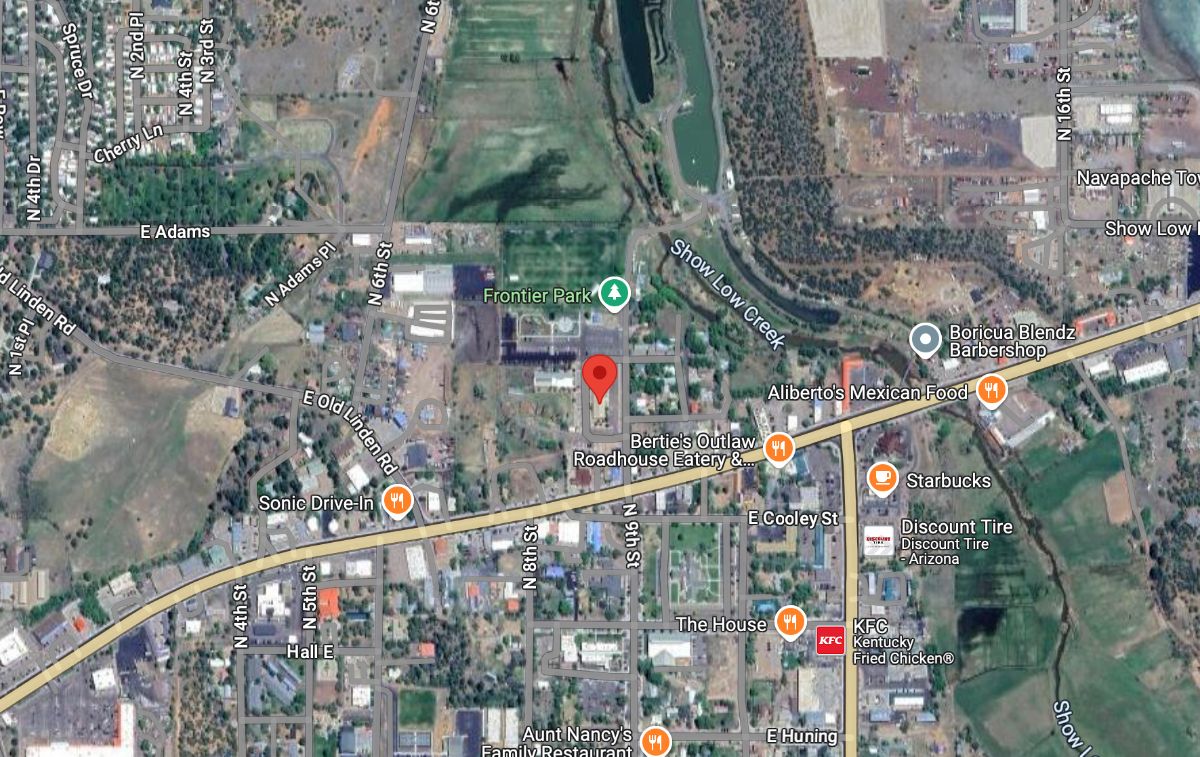Tap the Sonic Drive-In restaurant pin

398,500
